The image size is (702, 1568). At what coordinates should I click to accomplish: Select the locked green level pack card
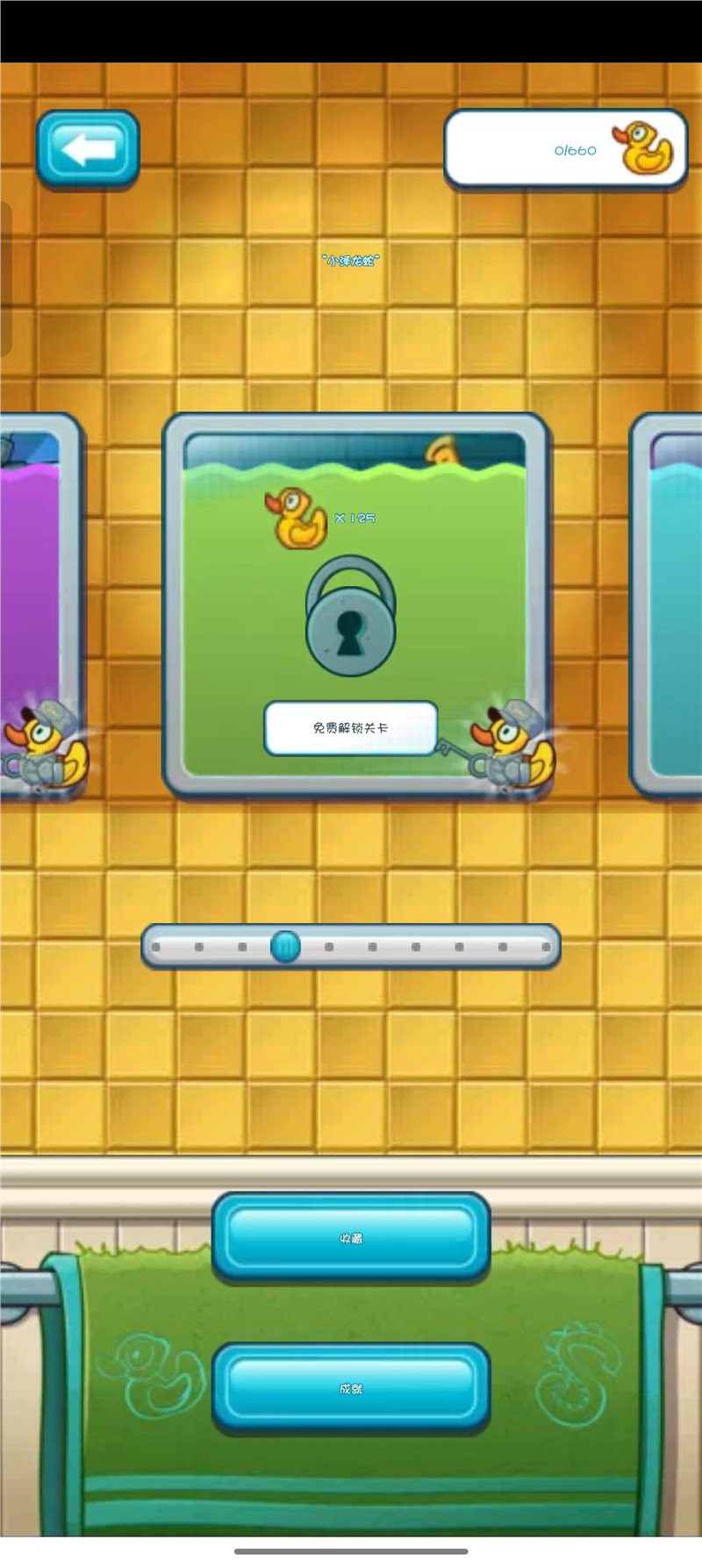point(355,605)
